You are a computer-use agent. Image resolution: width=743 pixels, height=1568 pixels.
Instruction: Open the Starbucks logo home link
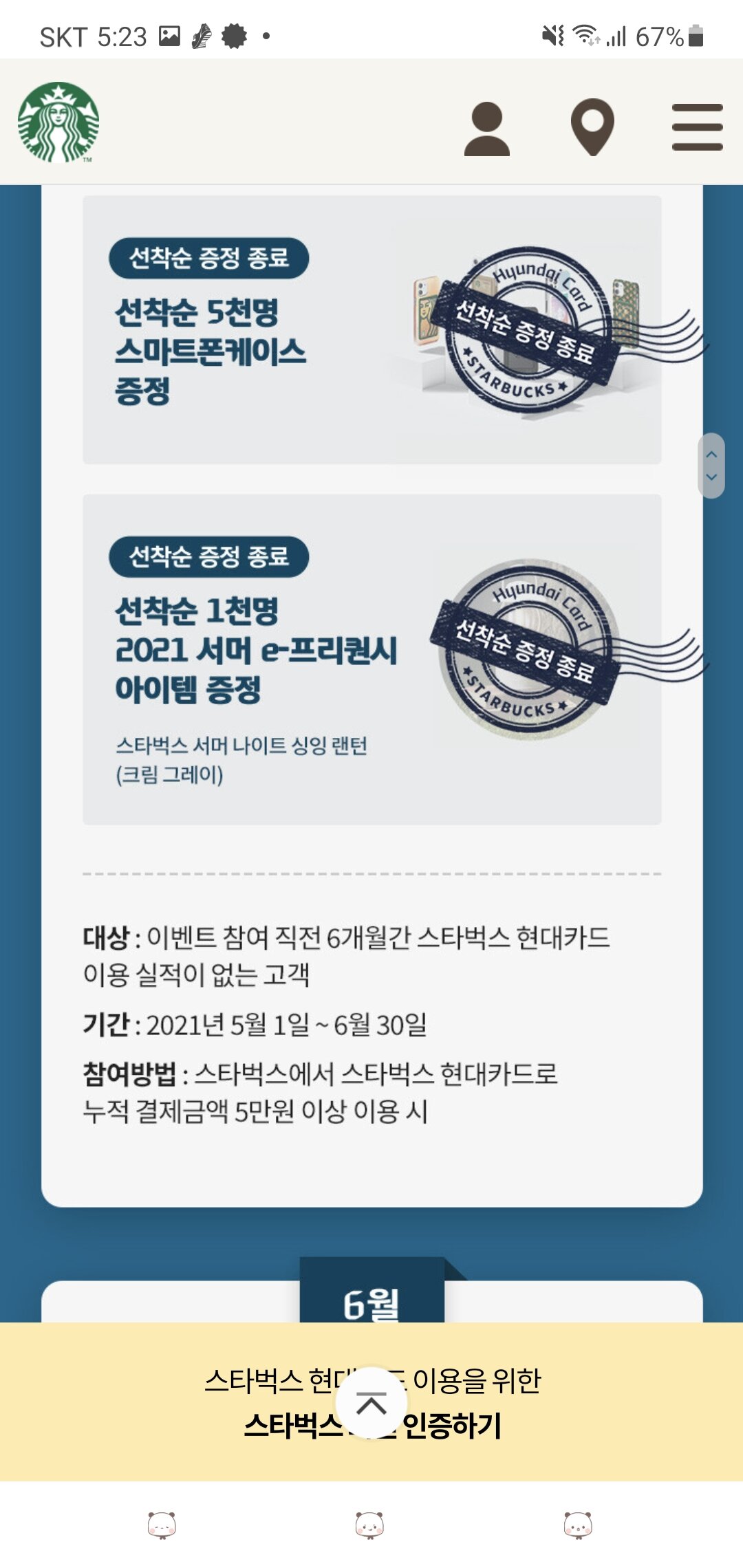[58, 122]
